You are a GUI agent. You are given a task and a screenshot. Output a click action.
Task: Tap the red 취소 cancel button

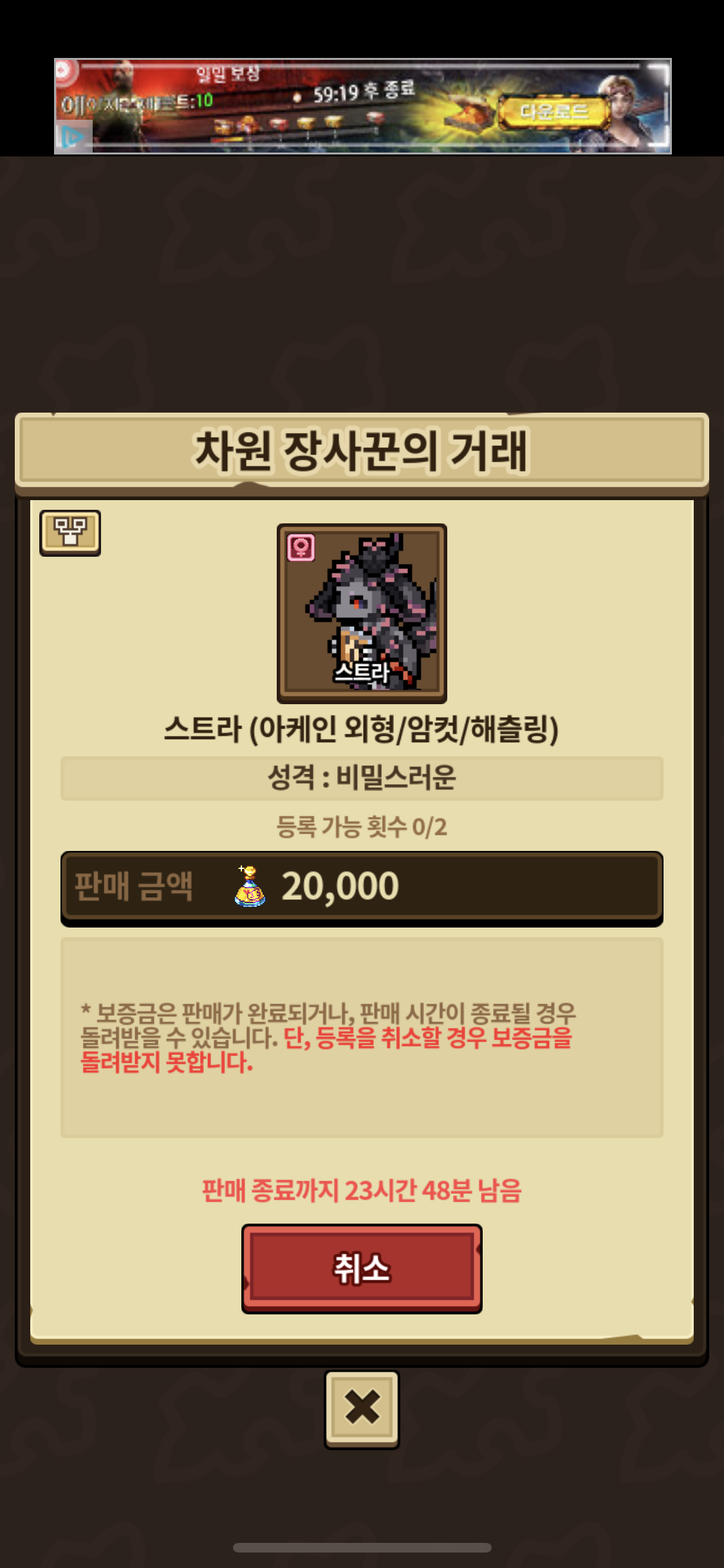(x=362, y=1268)
